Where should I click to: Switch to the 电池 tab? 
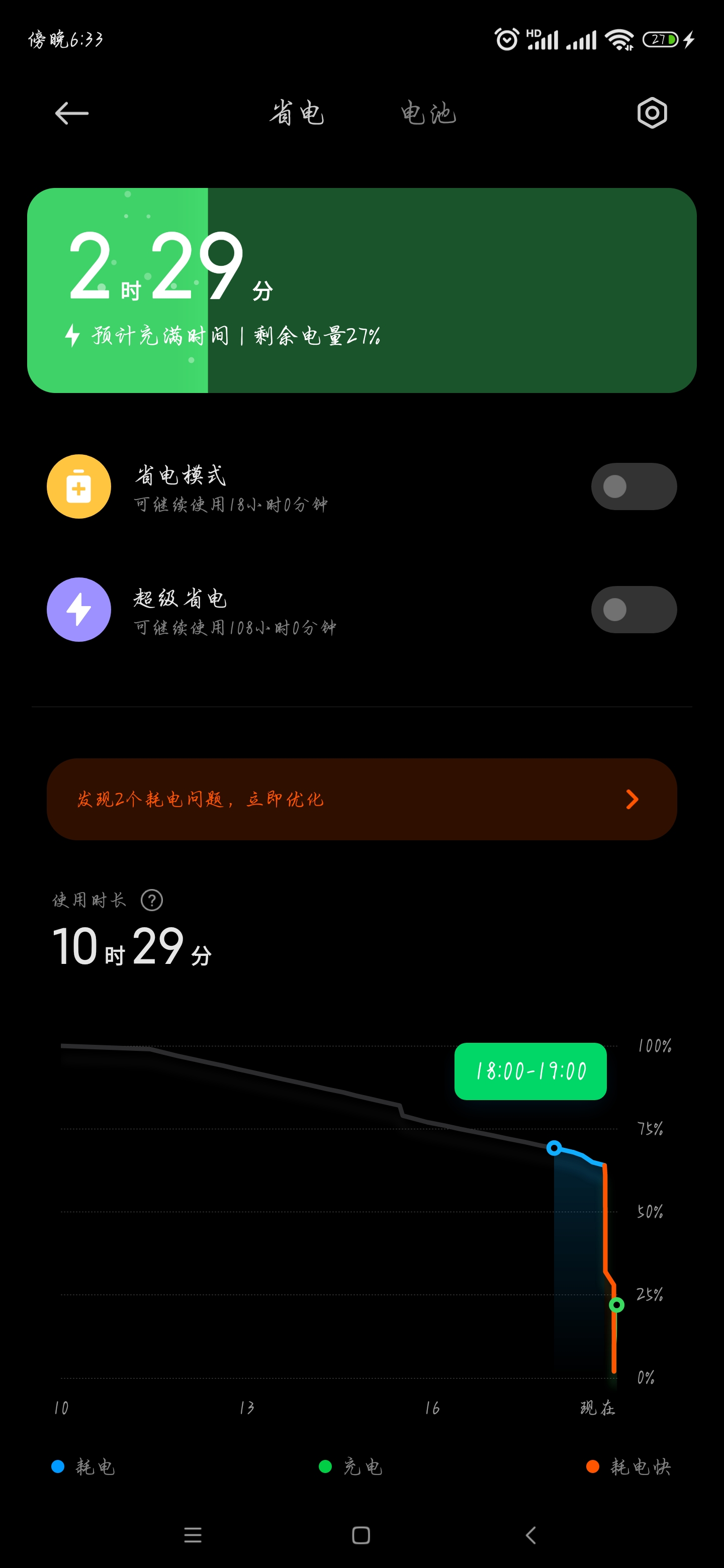pyautogui.click(x=428, y=113)
